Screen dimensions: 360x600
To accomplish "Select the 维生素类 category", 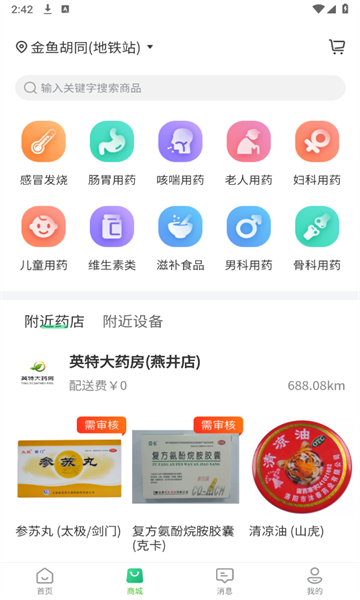I will tap(112, 239).
